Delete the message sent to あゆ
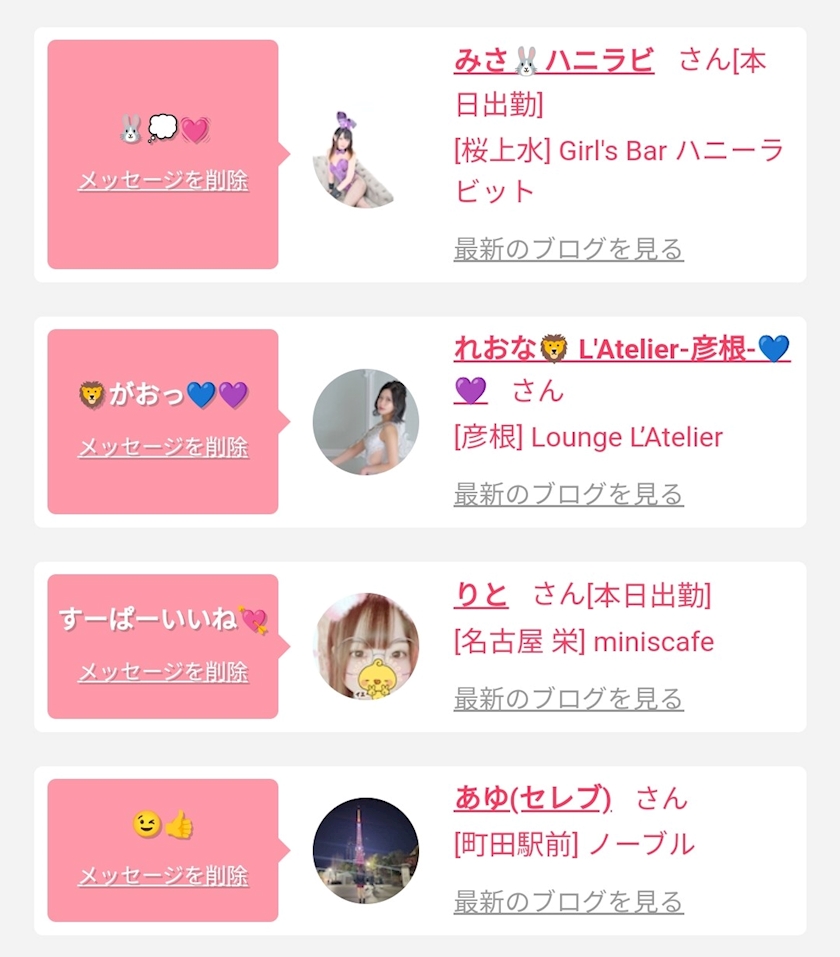840x957 pixels. click(x=164, y=876)
